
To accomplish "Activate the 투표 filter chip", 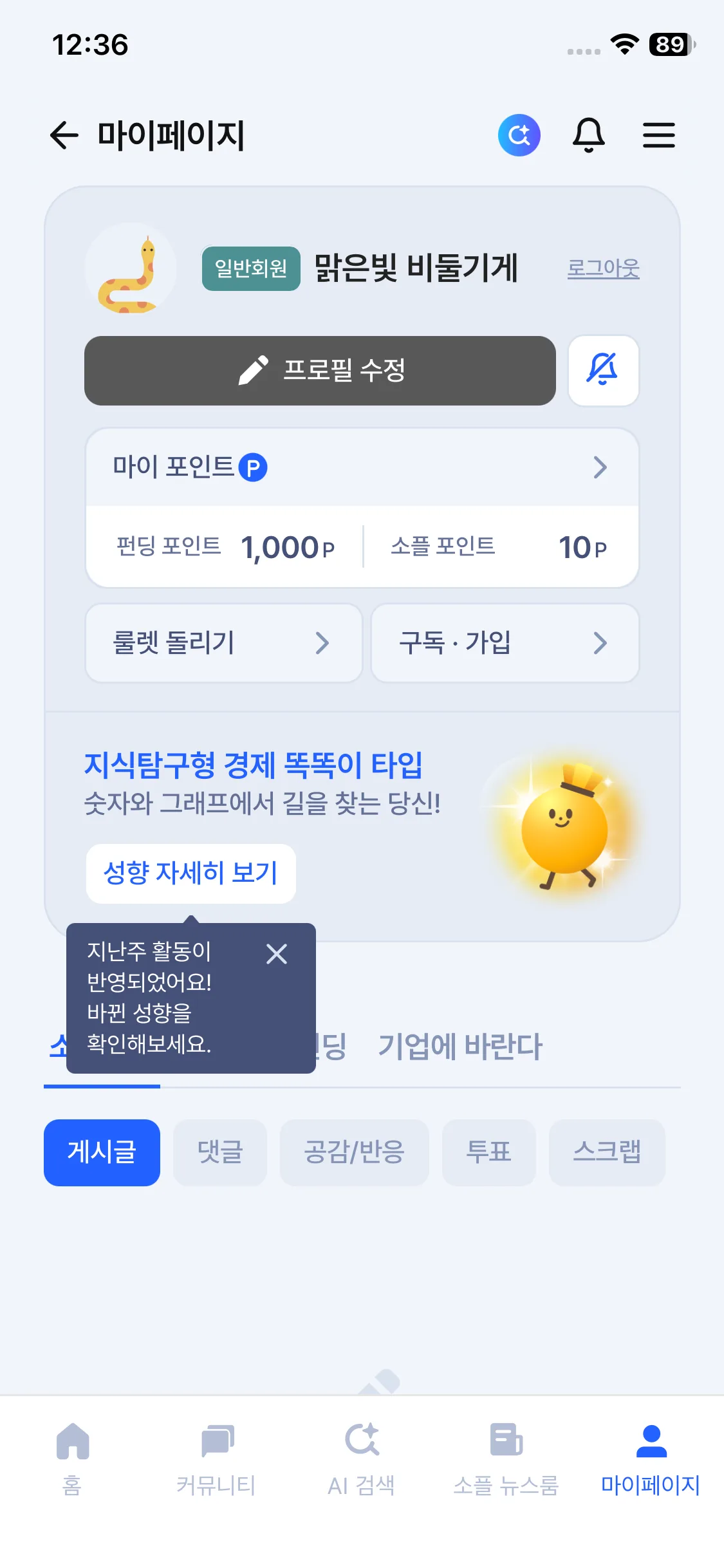I will pos(489,1153).
